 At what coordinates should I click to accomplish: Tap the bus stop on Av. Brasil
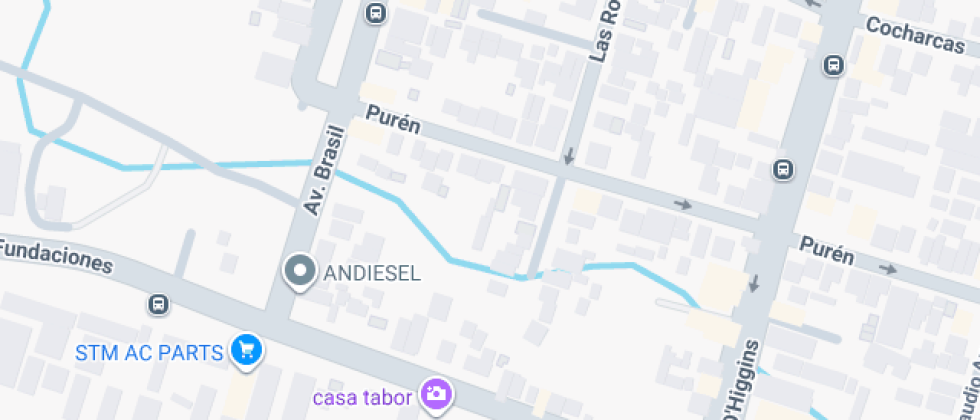pos(375,14)
